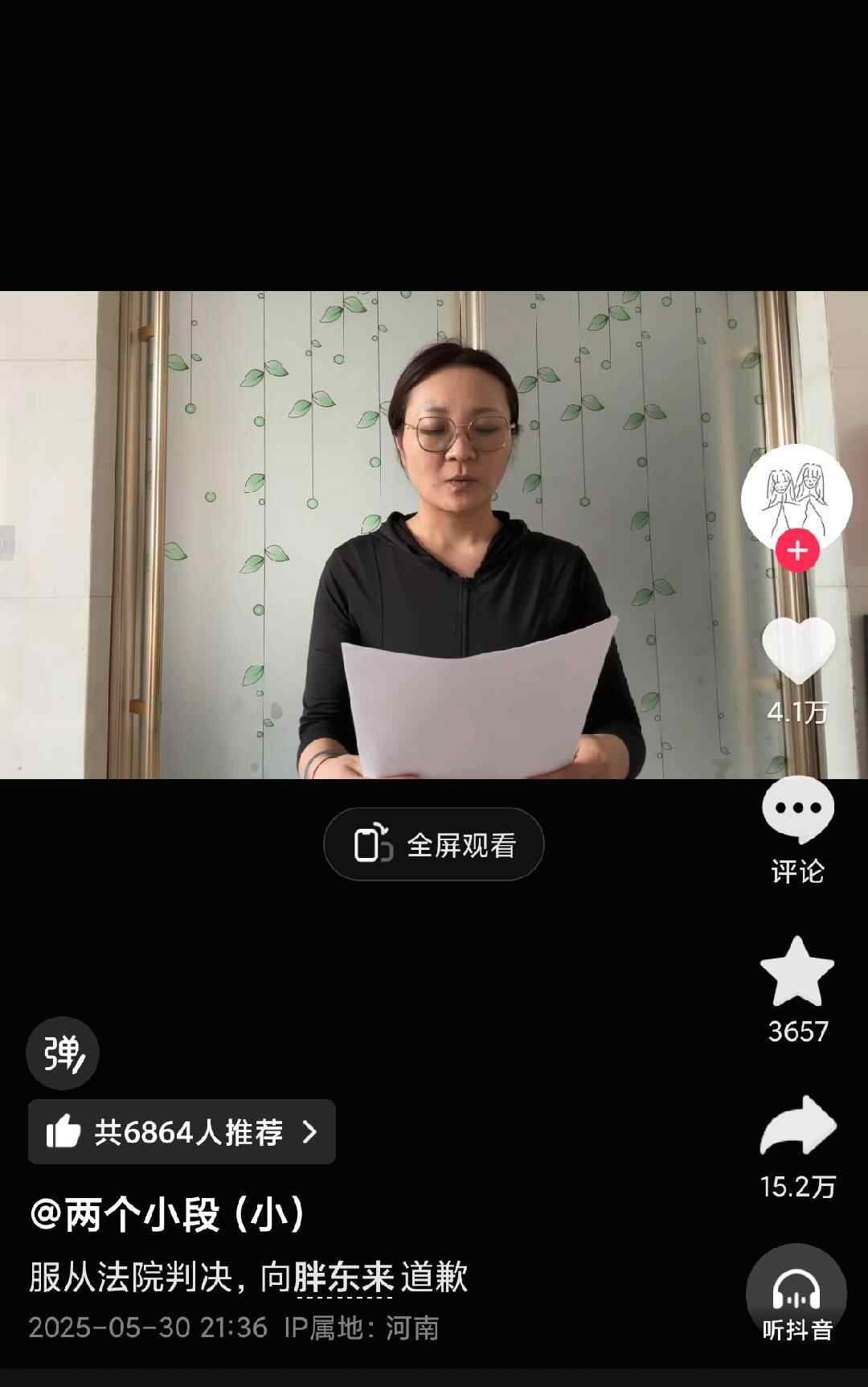Open 共6864人推荐 recommendations list
The image size is (868, 1387).
point(182,1131)
